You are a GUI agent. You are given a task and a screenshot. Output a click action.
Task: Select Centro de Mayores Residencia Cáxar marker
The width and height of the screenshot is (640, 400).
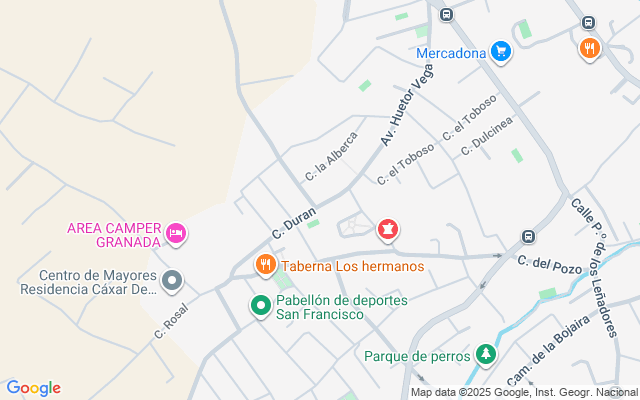click(172, 282)
